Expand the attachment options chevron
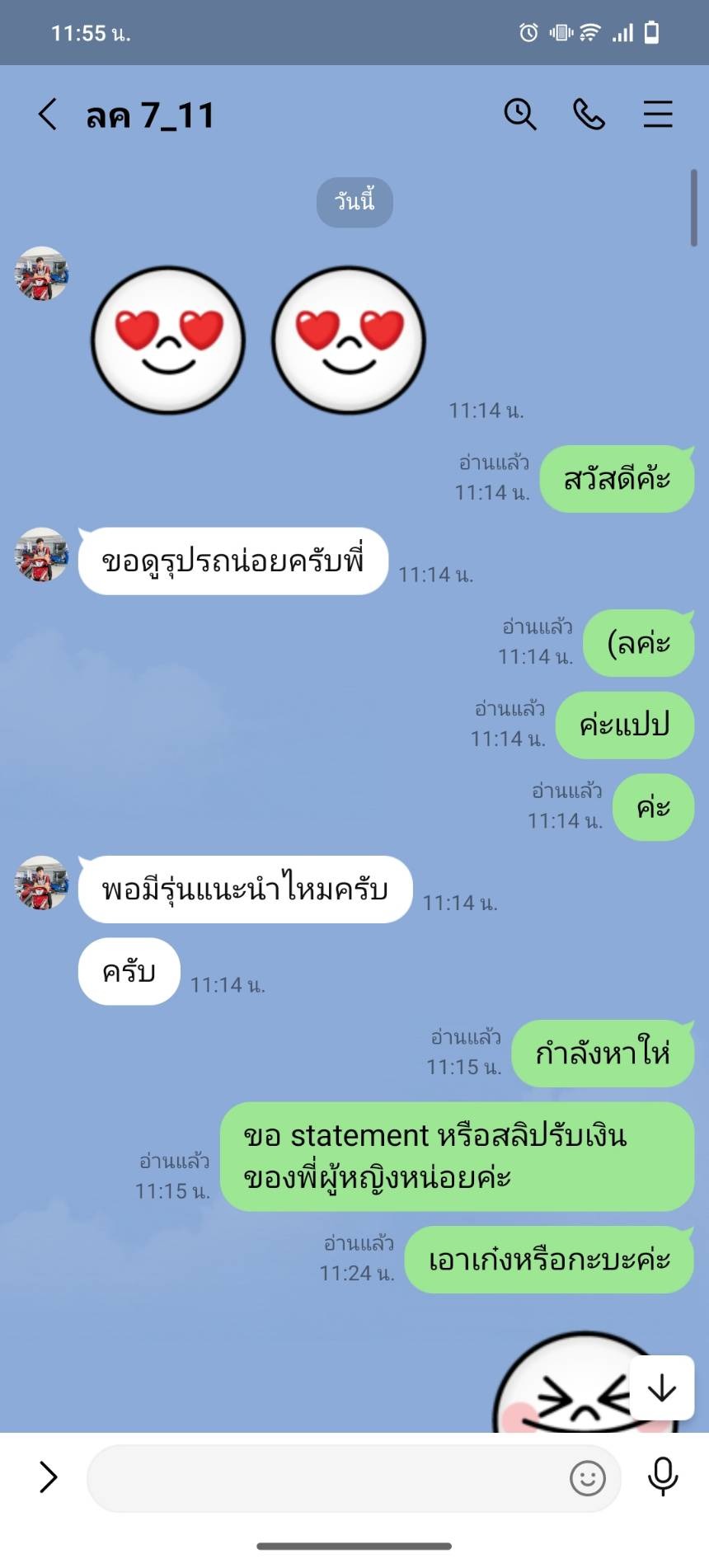709x1568 pixels. [x=49, y=1477]
